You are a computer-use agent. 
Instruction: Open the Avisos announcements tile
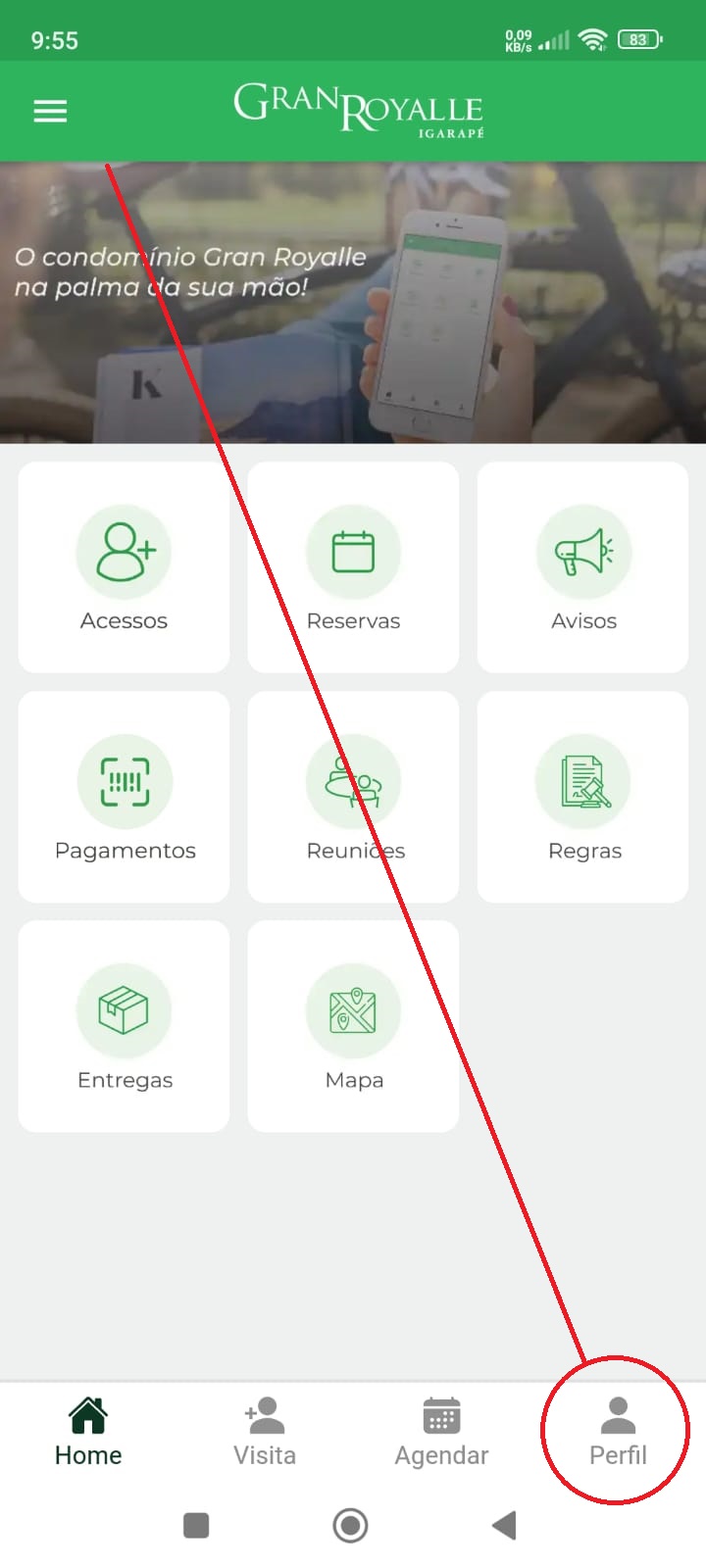583,567
